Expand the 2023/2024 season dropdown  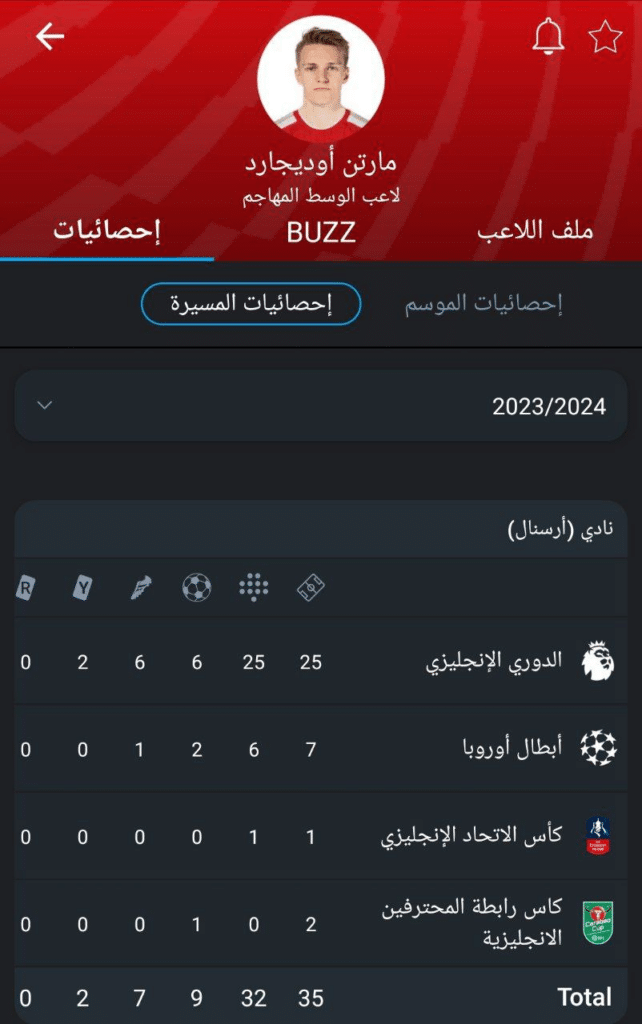coord(320,406)
